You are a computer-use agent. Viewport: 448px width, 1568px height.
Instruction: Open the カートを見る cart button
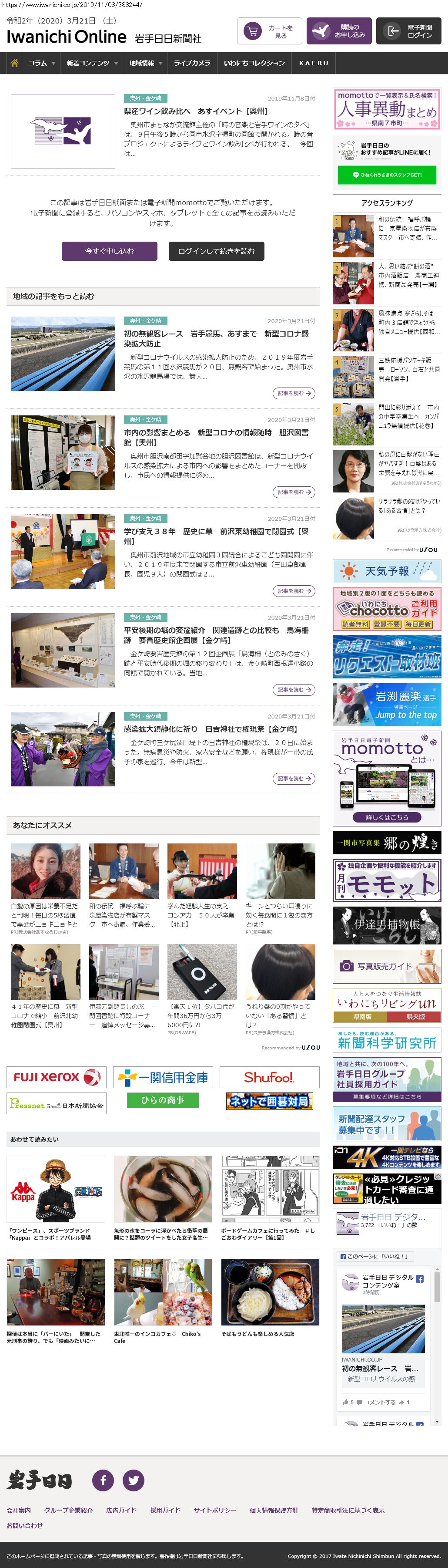point(269,31)
